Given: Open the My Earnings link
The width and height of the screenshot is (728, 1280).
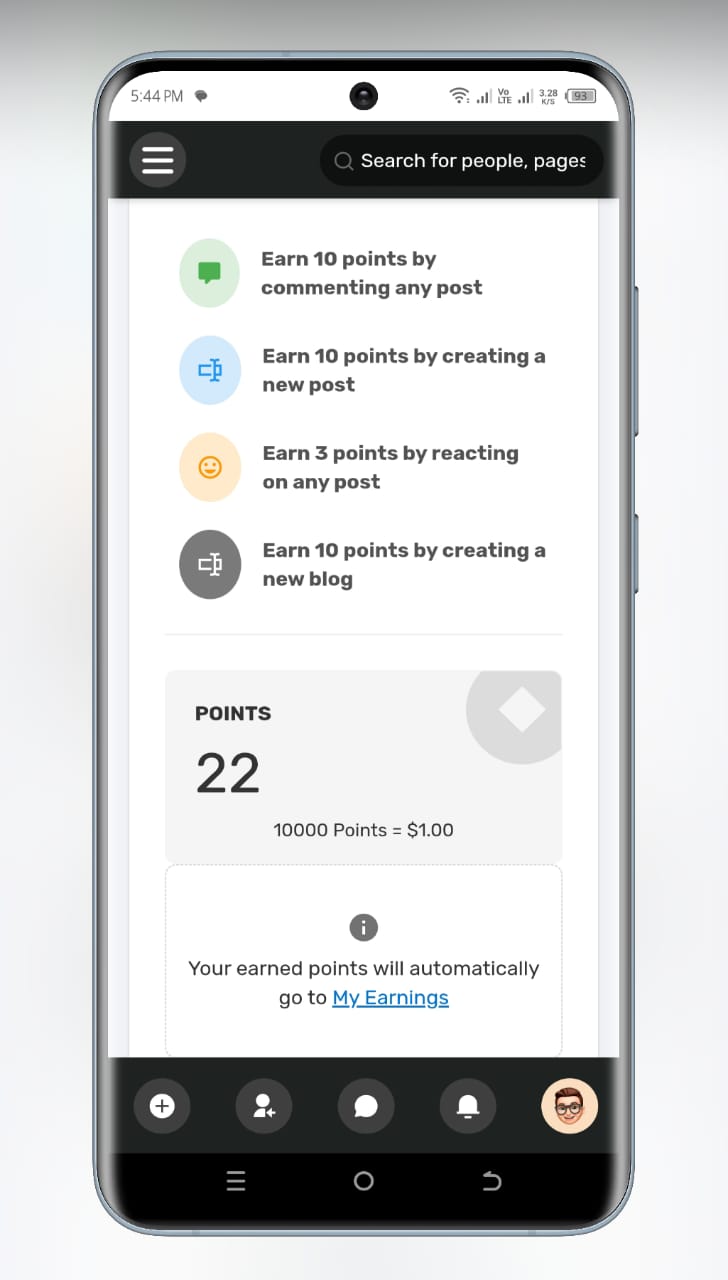Looking at the screenshot, I should [390, 997].
